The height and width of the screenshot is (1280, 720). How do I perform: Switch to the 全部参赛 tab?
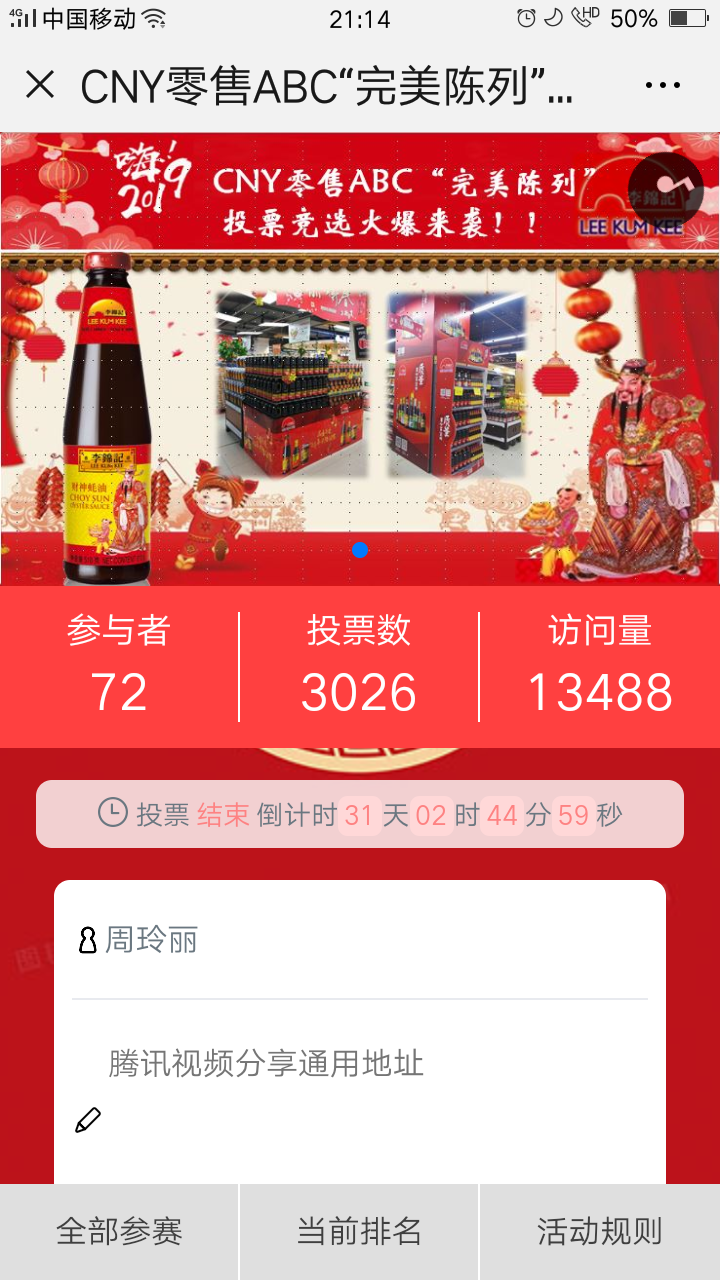click(x=119, y=1232)
